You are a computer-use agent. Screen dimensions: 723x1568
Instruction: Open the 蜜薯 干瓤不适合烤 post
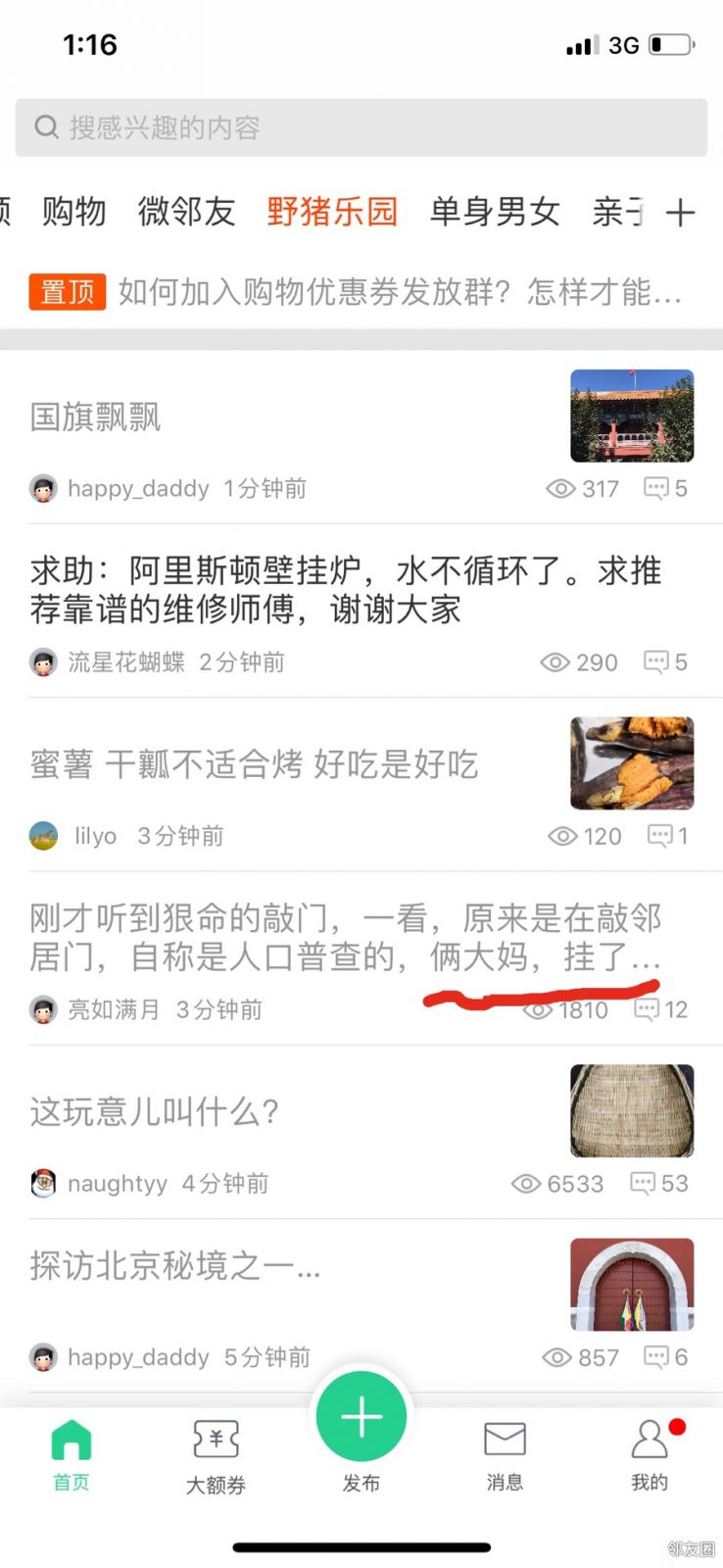254,764
